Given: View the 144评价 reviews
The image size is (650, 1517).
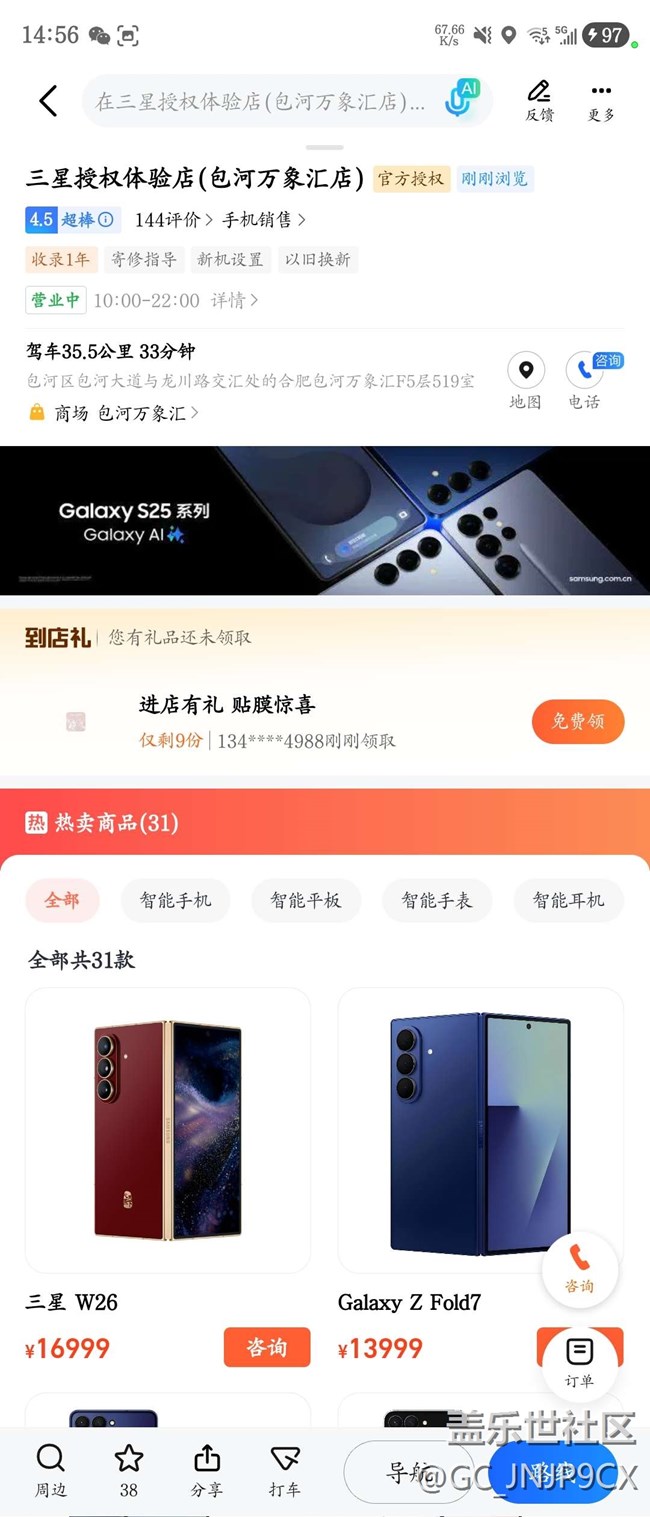Looking at the screenshot, I should click(167, 220).
